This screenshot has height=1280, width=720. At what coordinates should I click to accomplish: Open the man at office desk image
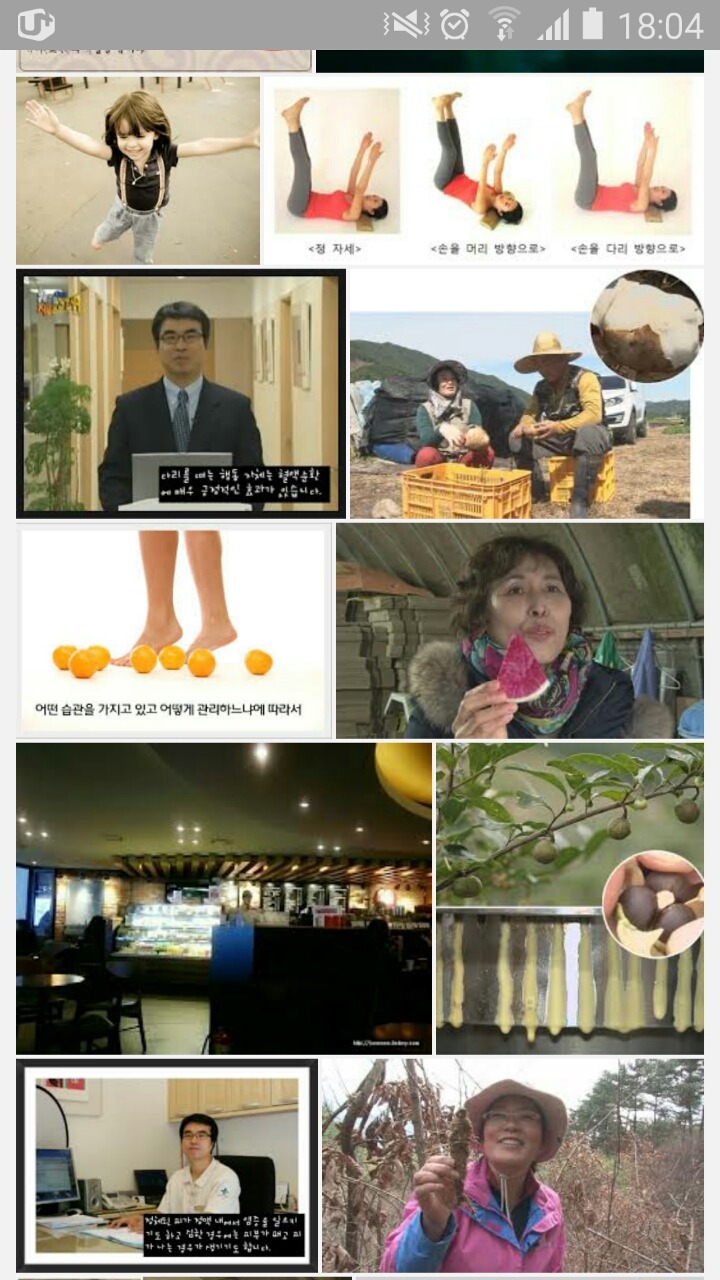point(167,1165)
